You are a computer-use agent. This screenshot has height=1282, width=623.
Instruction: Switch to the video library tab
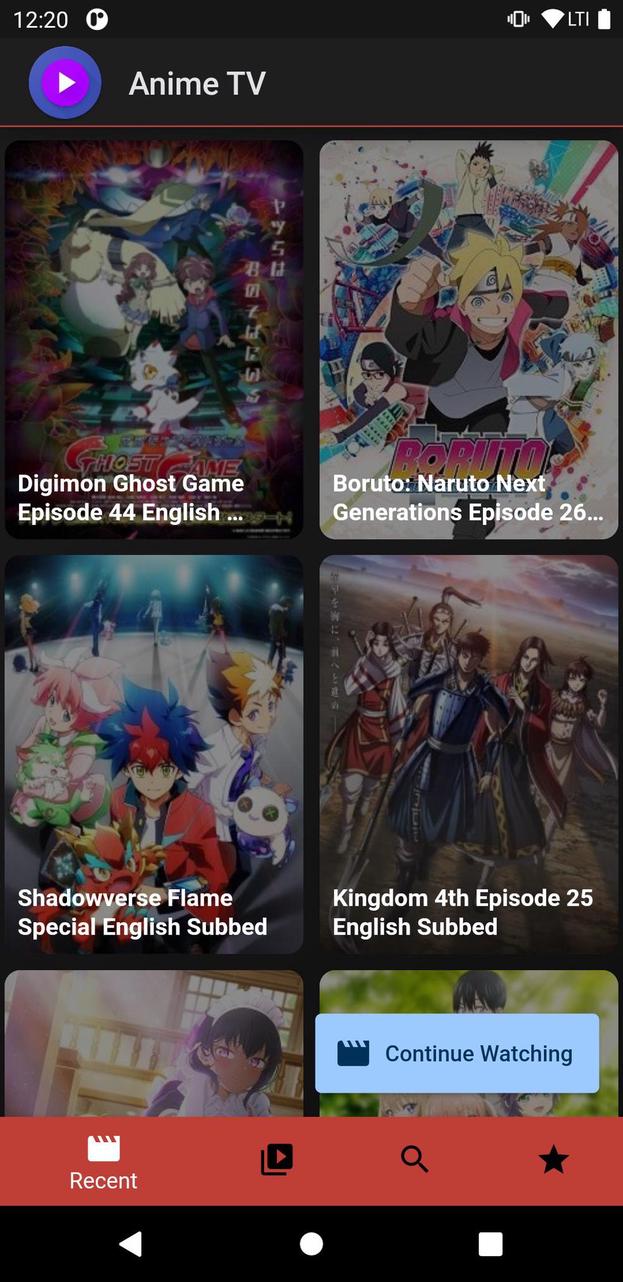coord(276,1160)
